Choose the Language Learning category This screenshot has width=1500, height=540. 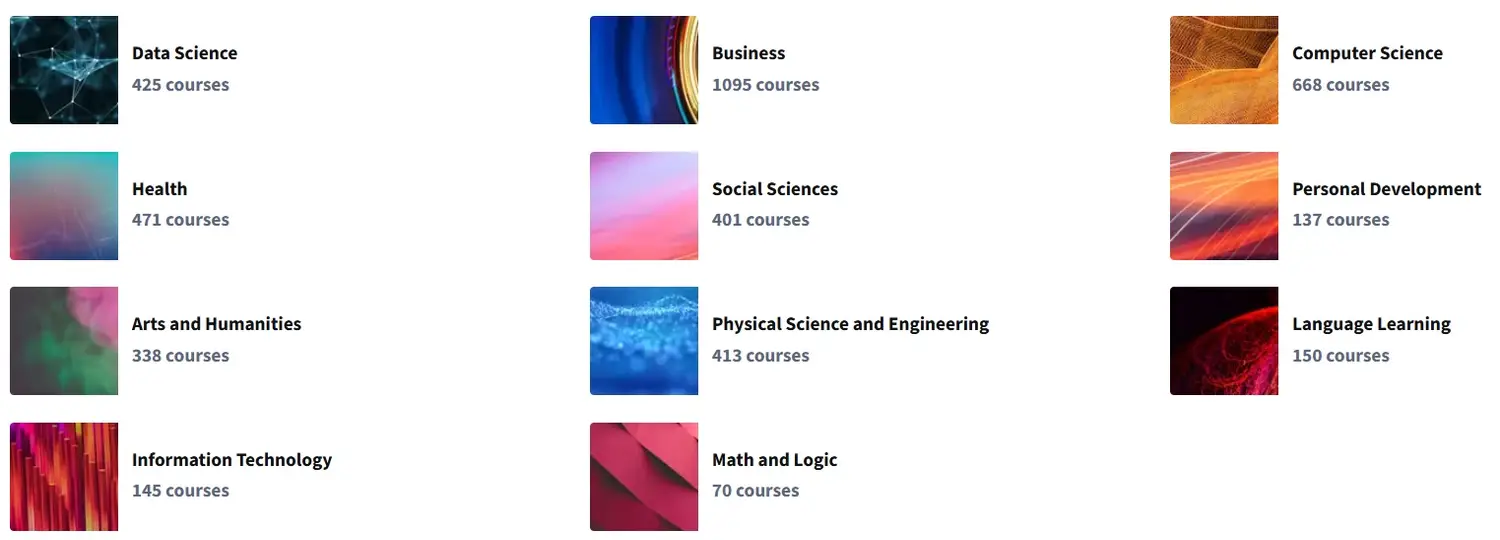(x=1370, y=324)
